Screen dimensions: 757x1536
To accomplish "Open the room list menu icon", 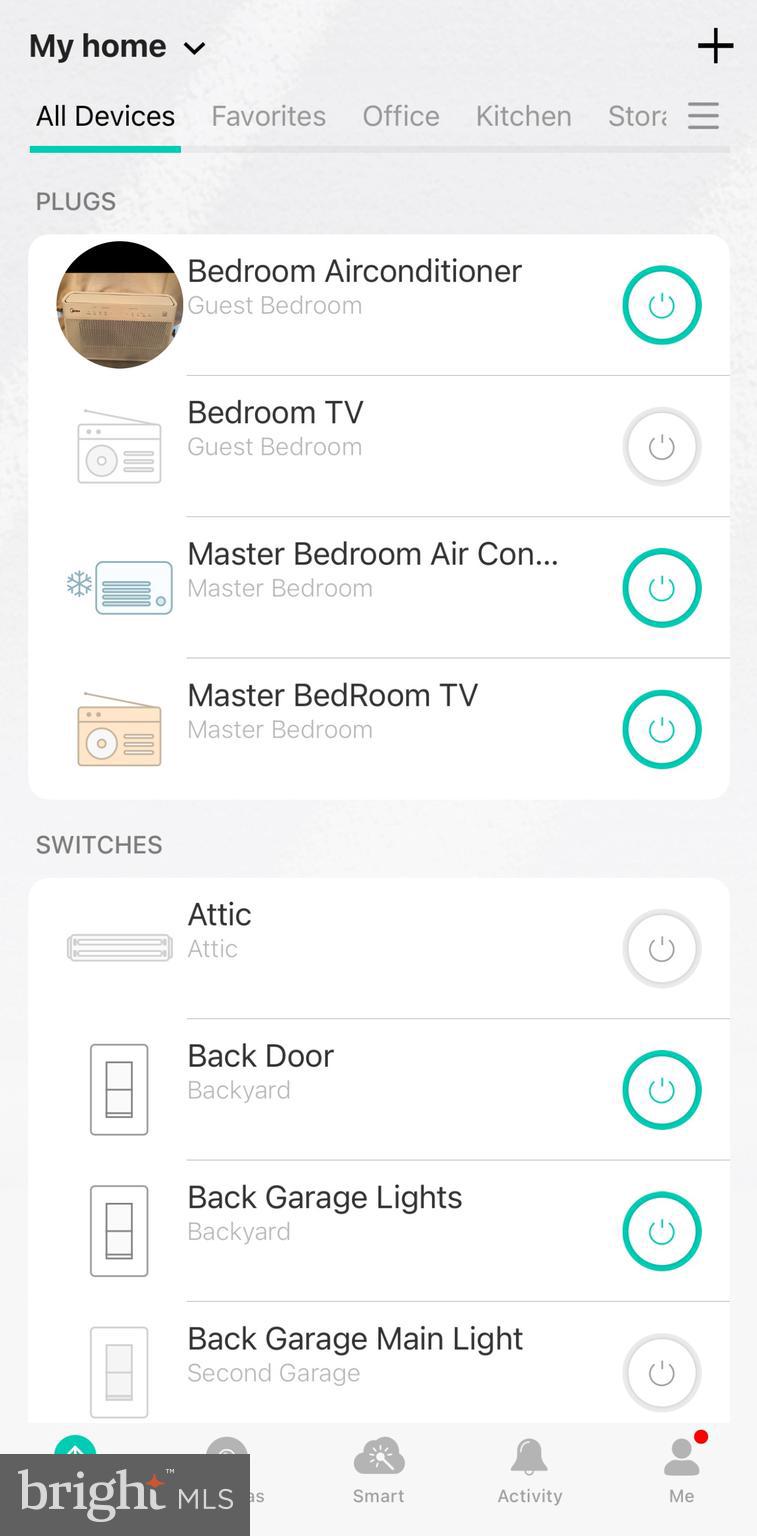I will (704, 116).
